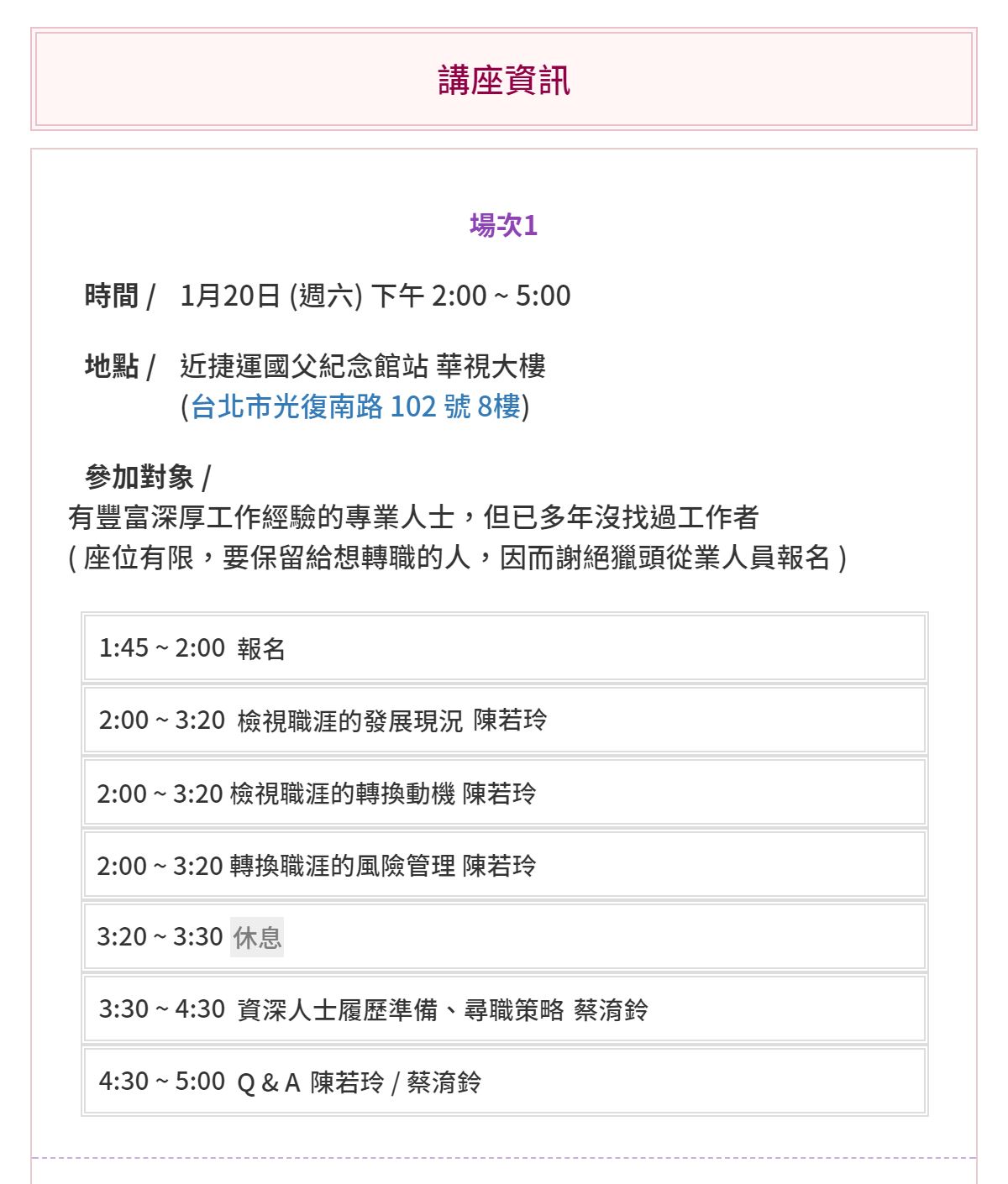Open the 台北市光復南路 102 號 8樓 address link
1008x1184 pixels.
click(x=356, y=406)
